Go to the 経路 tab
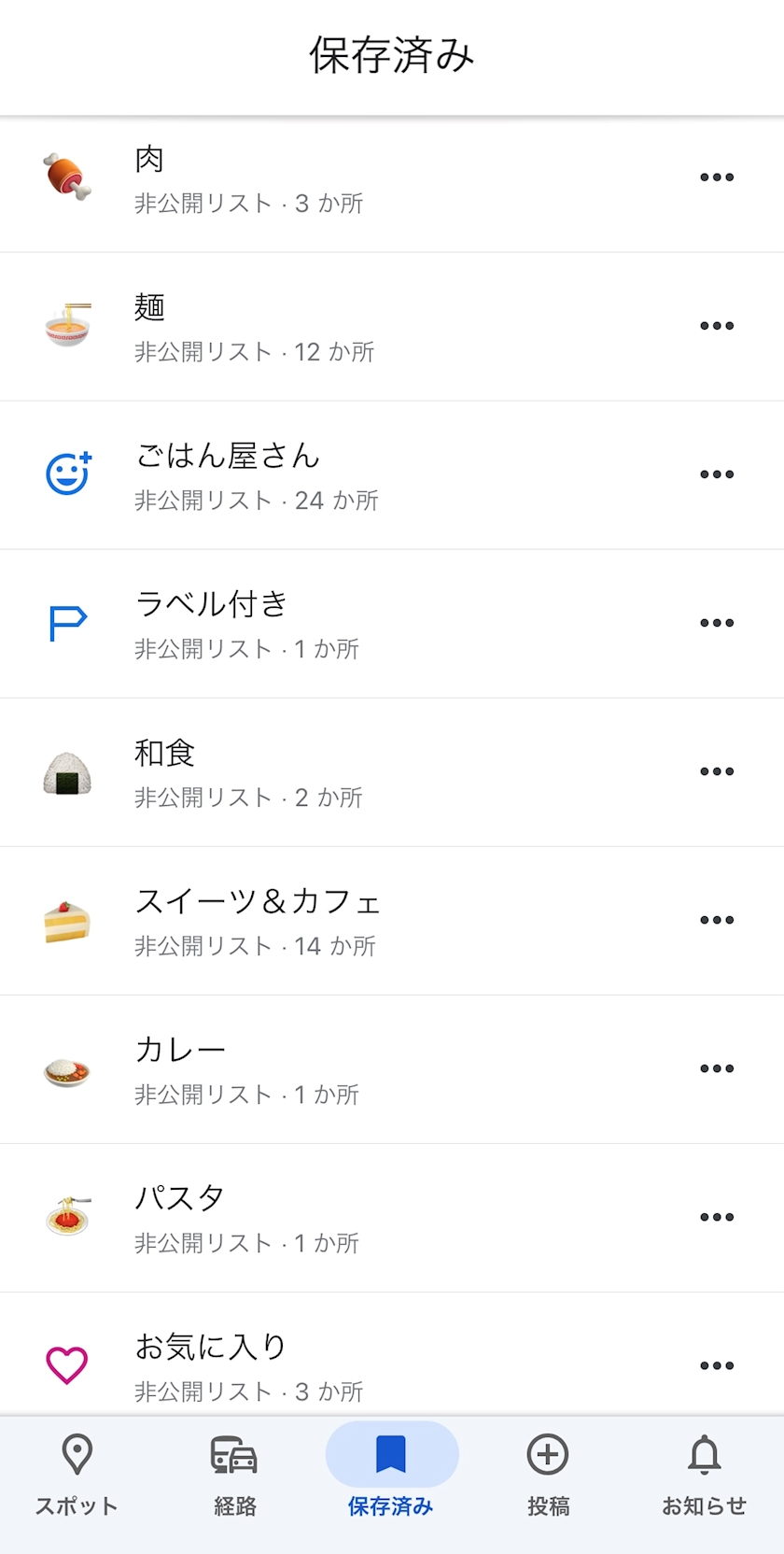784x1554 pixels. click(234, 1474)
